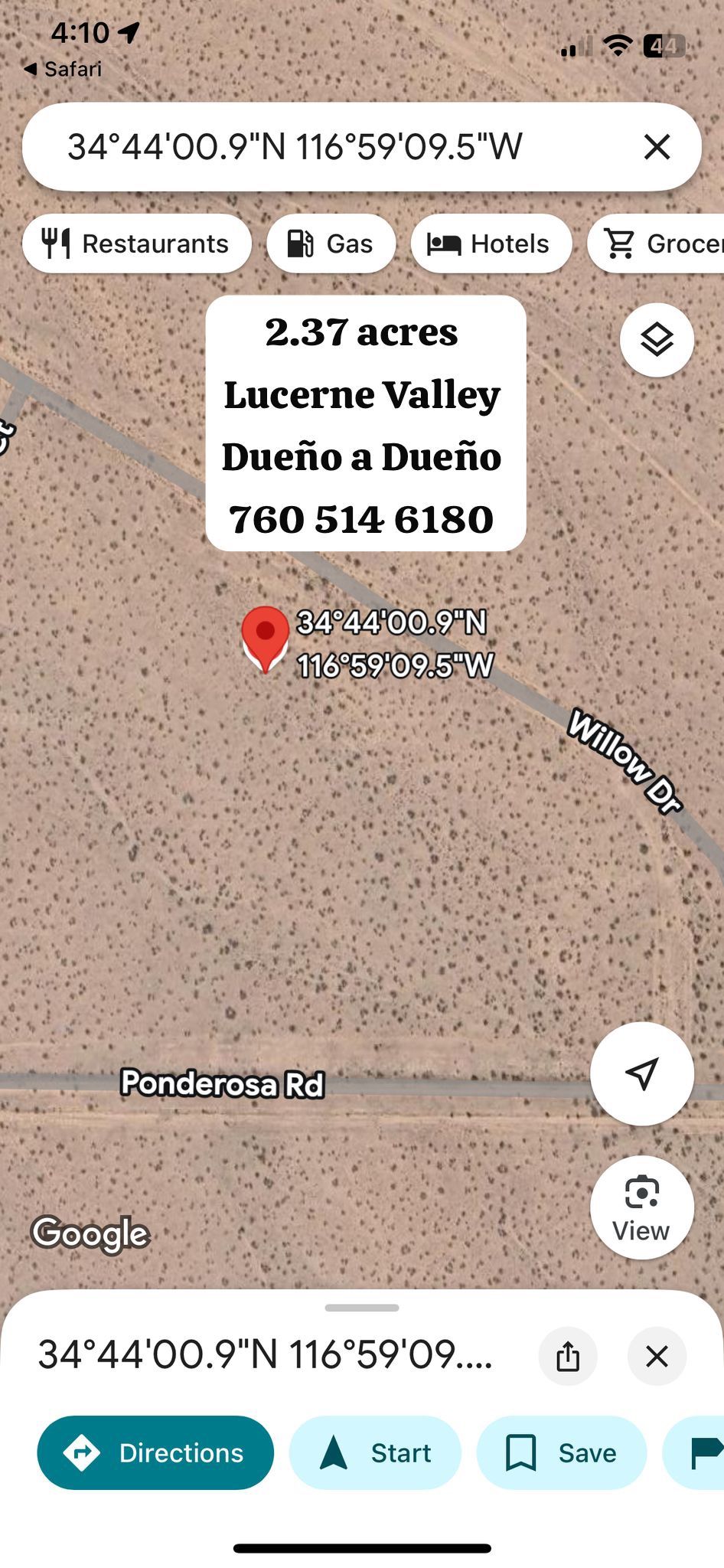Close the location details sheet
This screenshot has height=1568, width=724.
coord(657,1357)
